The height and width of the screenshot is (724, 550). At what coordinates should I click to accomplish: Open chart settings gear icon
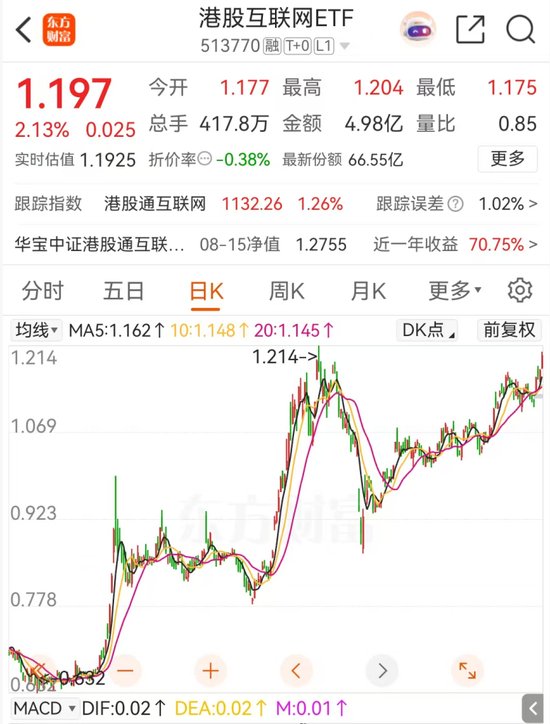pyautogui.click(x=520, y=290)
